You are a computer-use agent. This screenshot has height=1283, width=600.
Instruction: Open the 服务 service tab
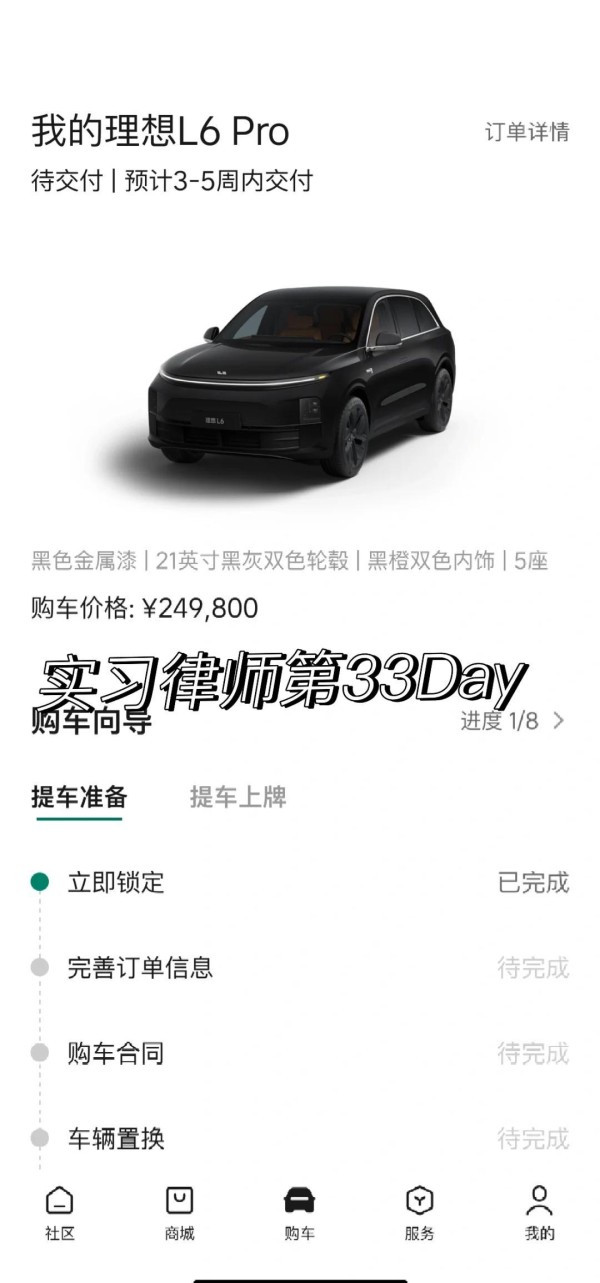pos(419,1213)
